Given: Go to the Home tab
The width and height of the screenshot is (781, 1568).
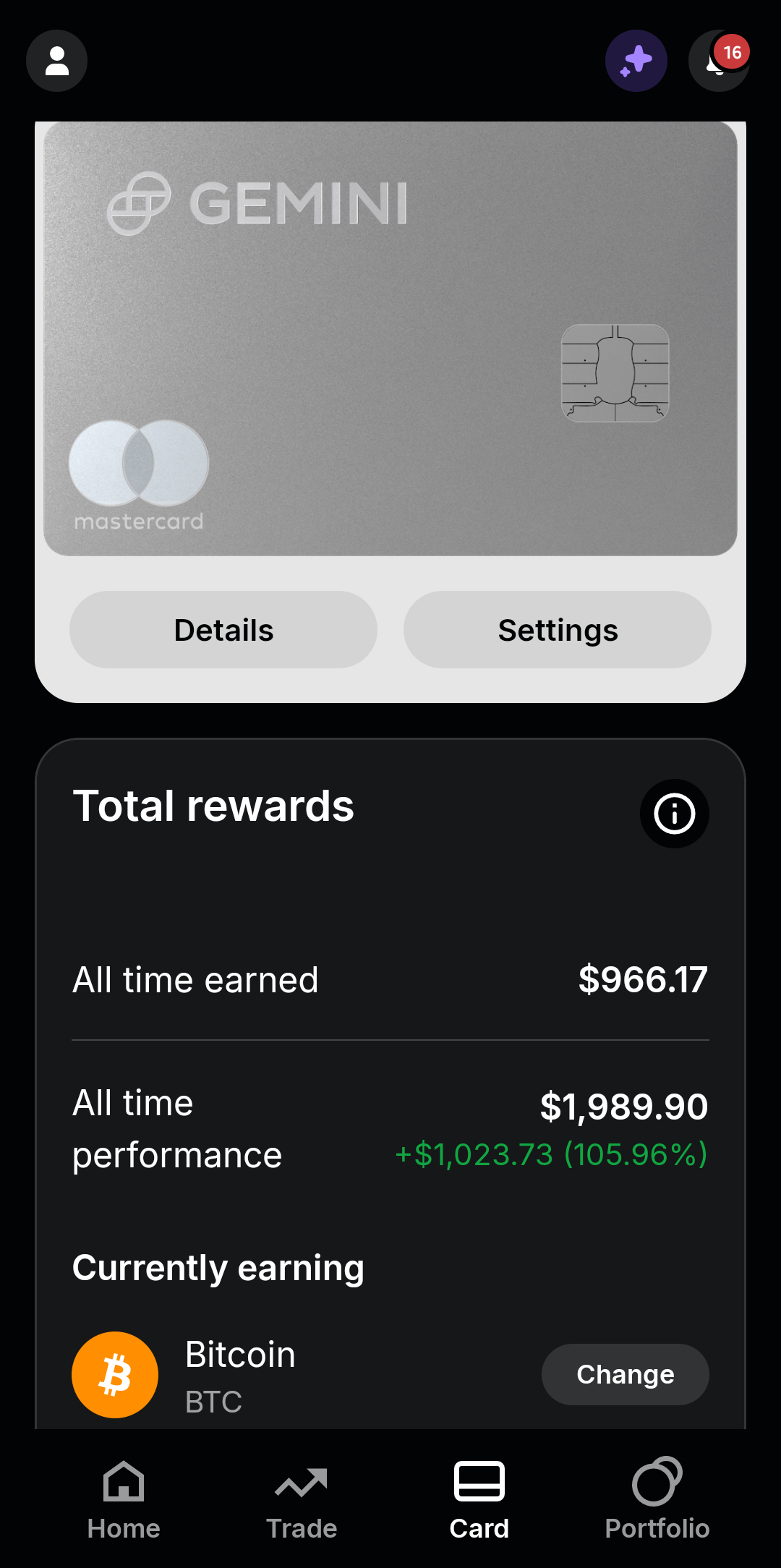Looking at the screenshot, I should (x=124, y=1500).
